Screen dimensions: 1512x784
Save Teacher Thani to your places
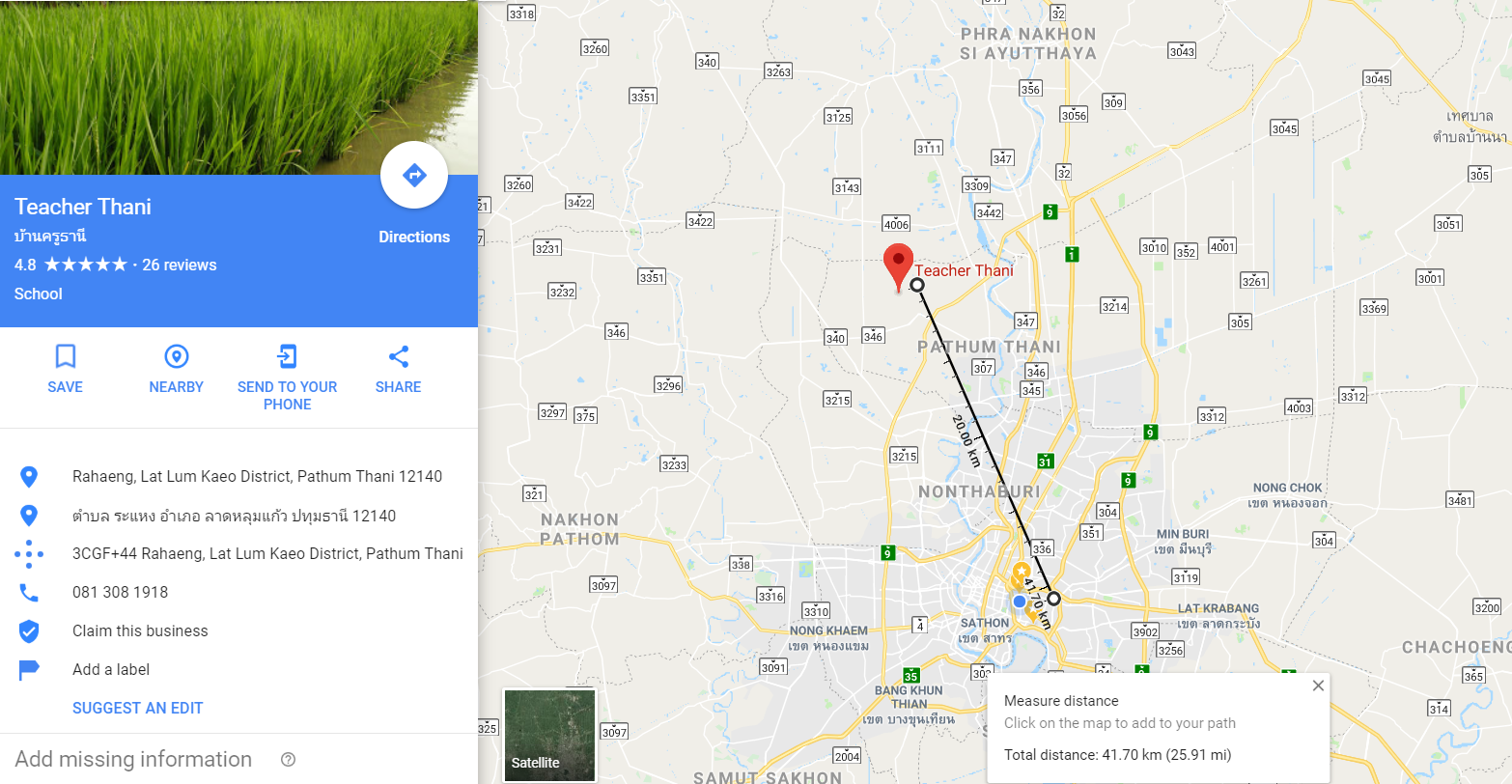(65, 369)
